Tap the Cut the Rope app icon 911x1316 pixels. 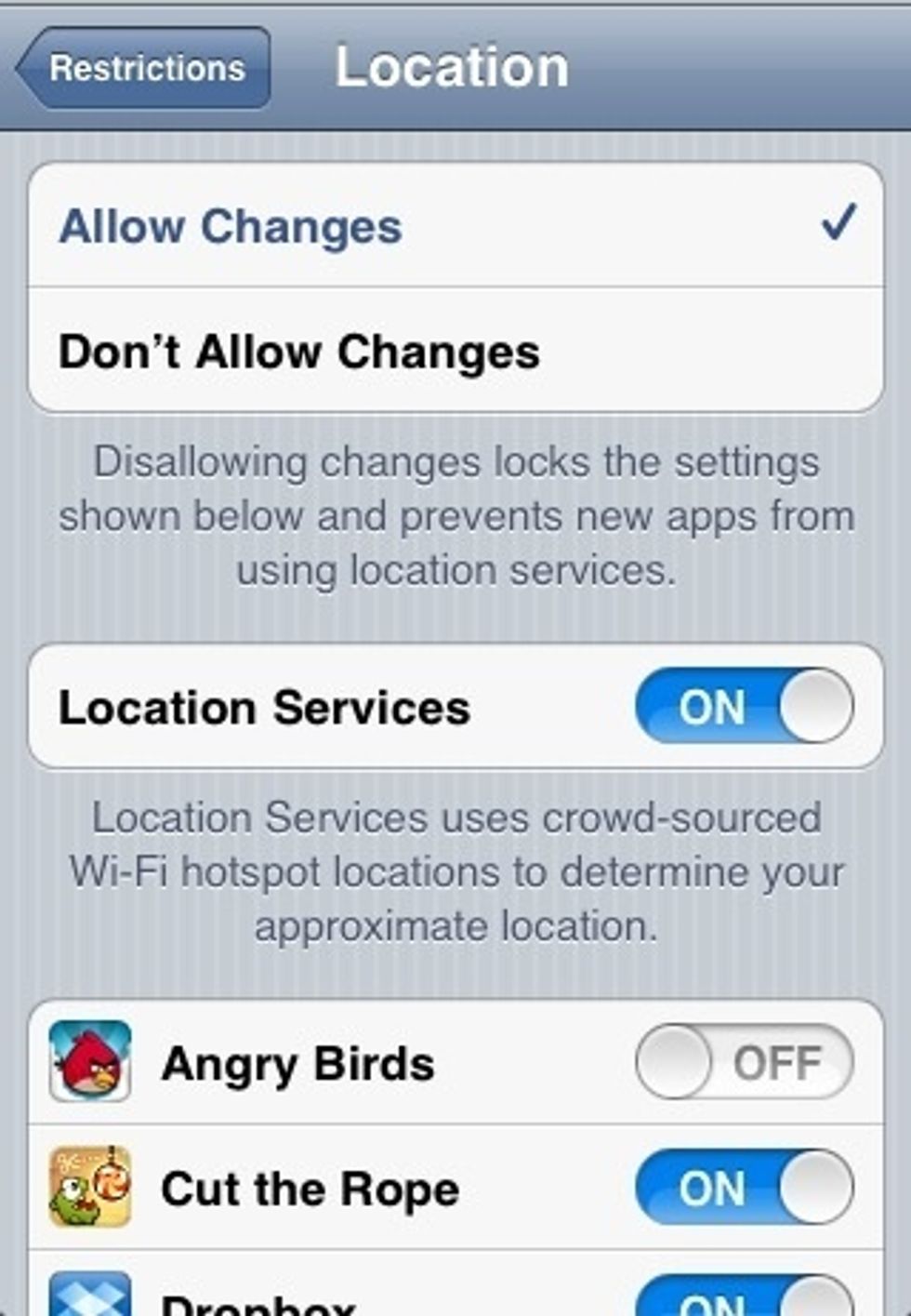pyautogui.click(x=90, y=1188)
